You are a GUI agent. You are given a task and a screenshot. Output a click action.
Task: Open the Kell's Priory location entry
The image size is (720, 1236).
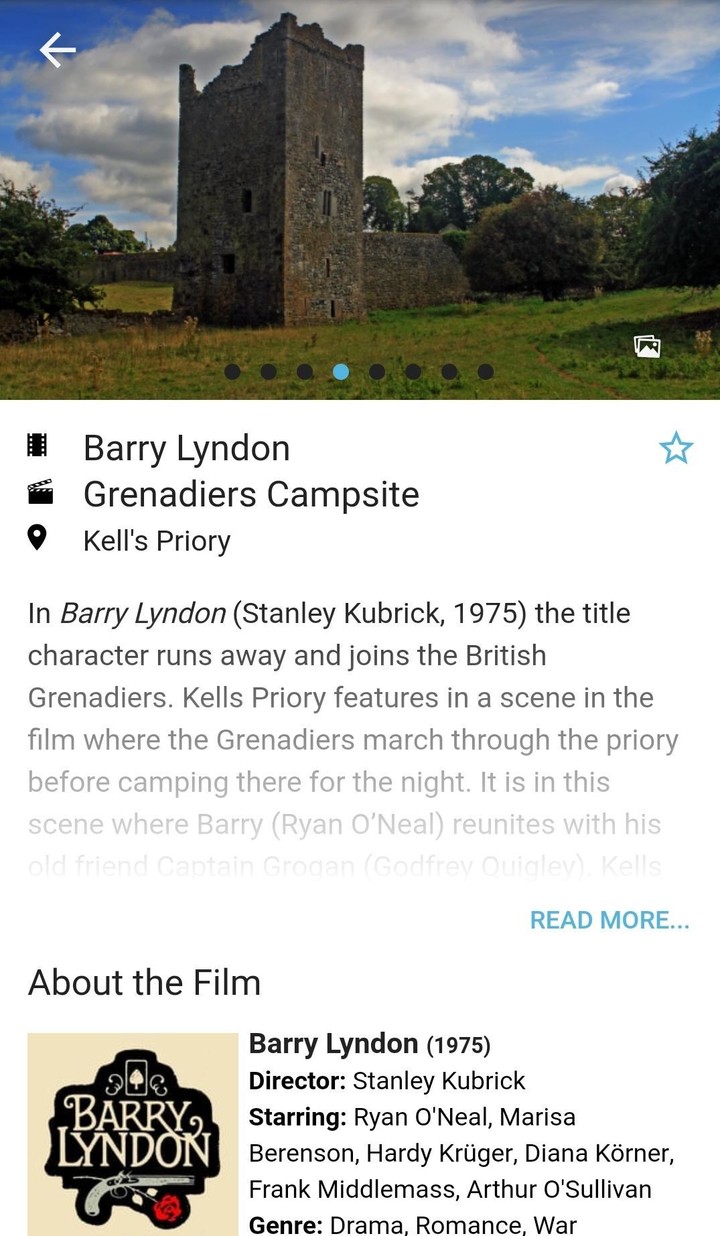(x=155, y=540)
